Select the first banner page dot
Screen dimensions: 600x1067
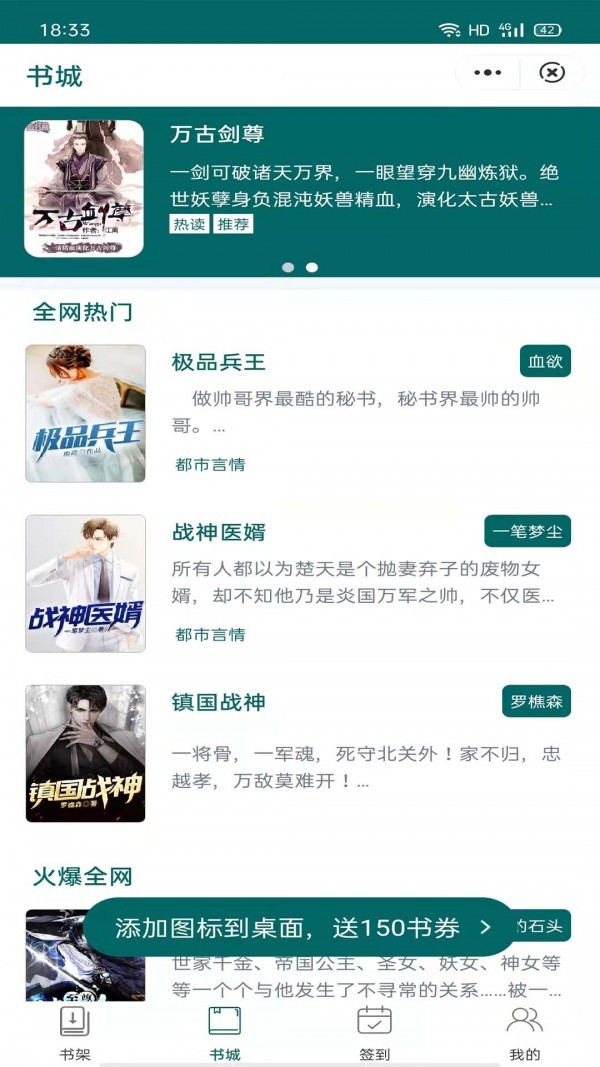(288, 267)
